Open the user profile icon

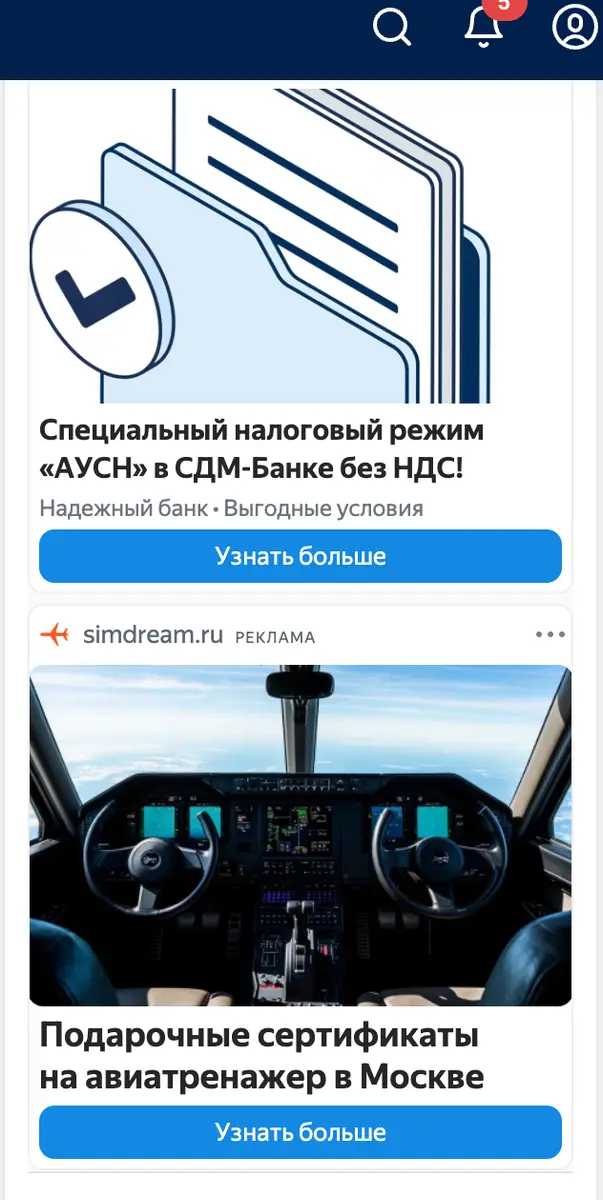(575, 26)
